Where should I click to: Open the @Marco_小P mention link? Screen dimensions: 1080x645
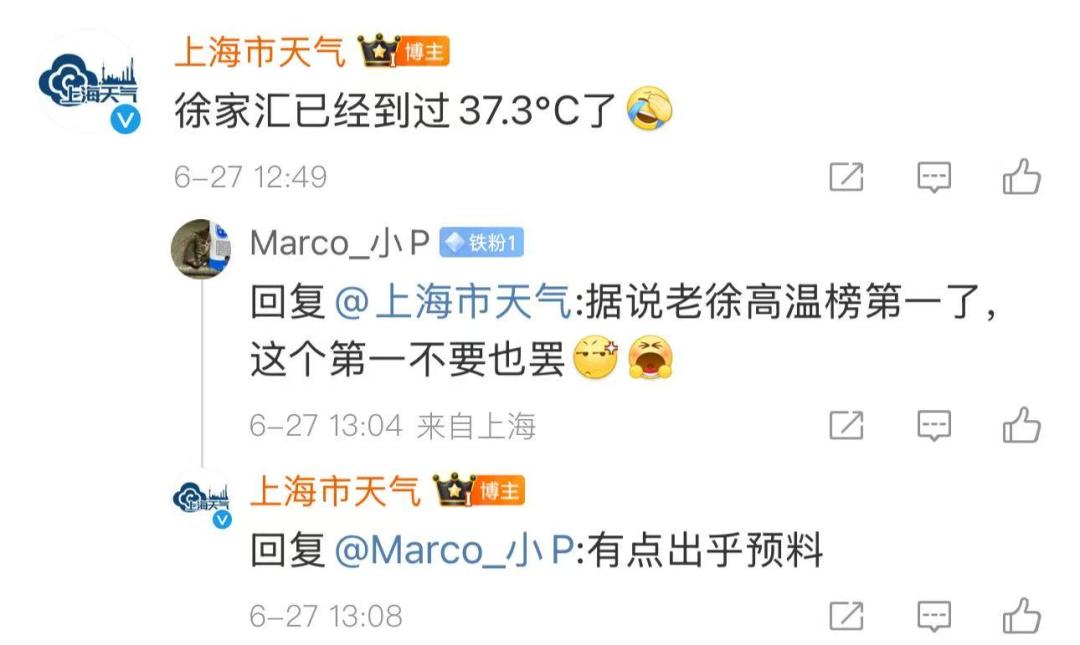click(x=455, y=551)
